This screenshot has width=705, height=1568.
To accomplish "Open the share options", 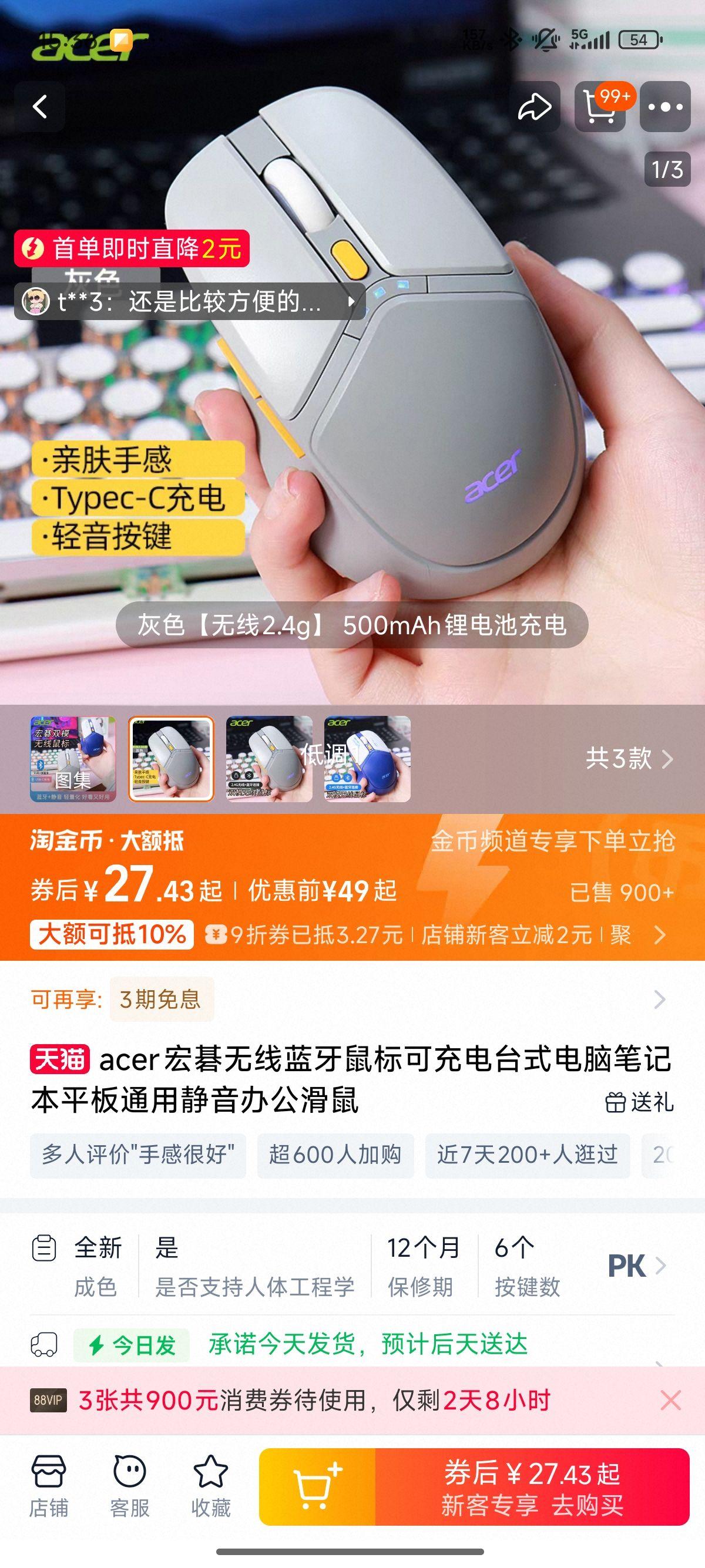I will (x=536, y=107).
